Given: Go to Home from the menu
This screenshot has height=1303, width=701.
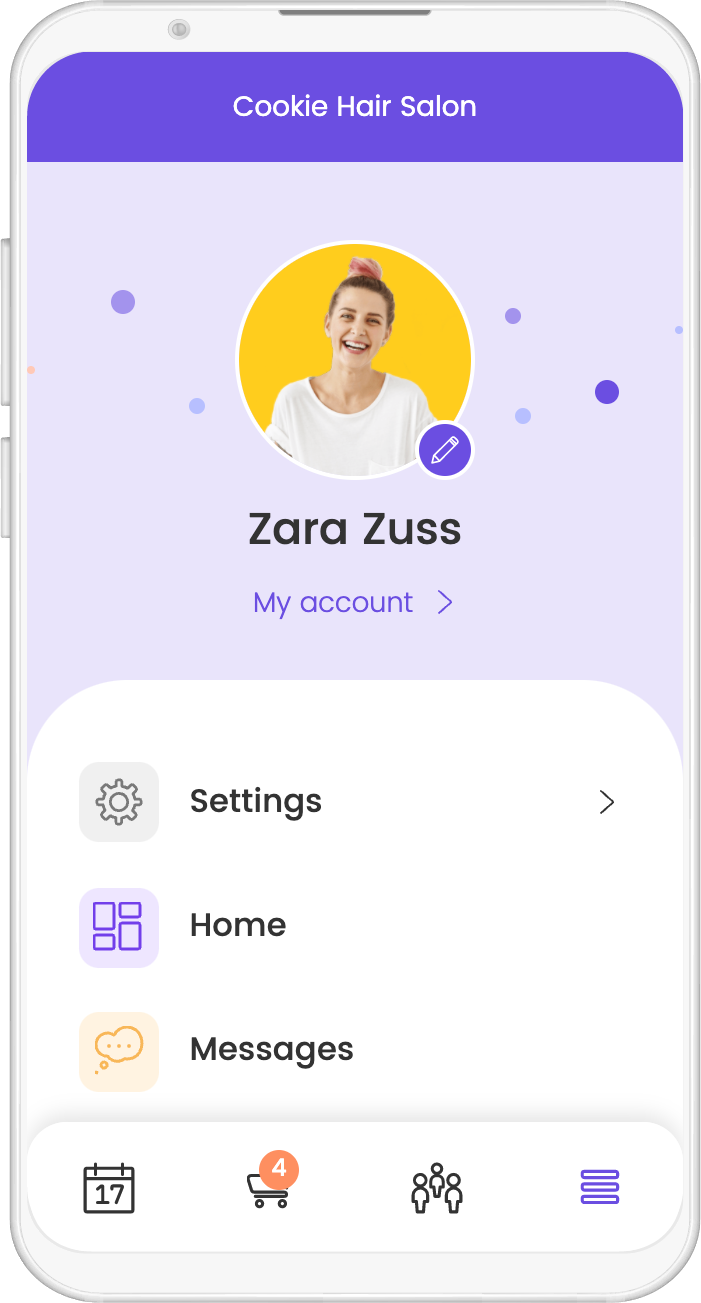Looking at the screenshot, I should (x=238, y=926).
